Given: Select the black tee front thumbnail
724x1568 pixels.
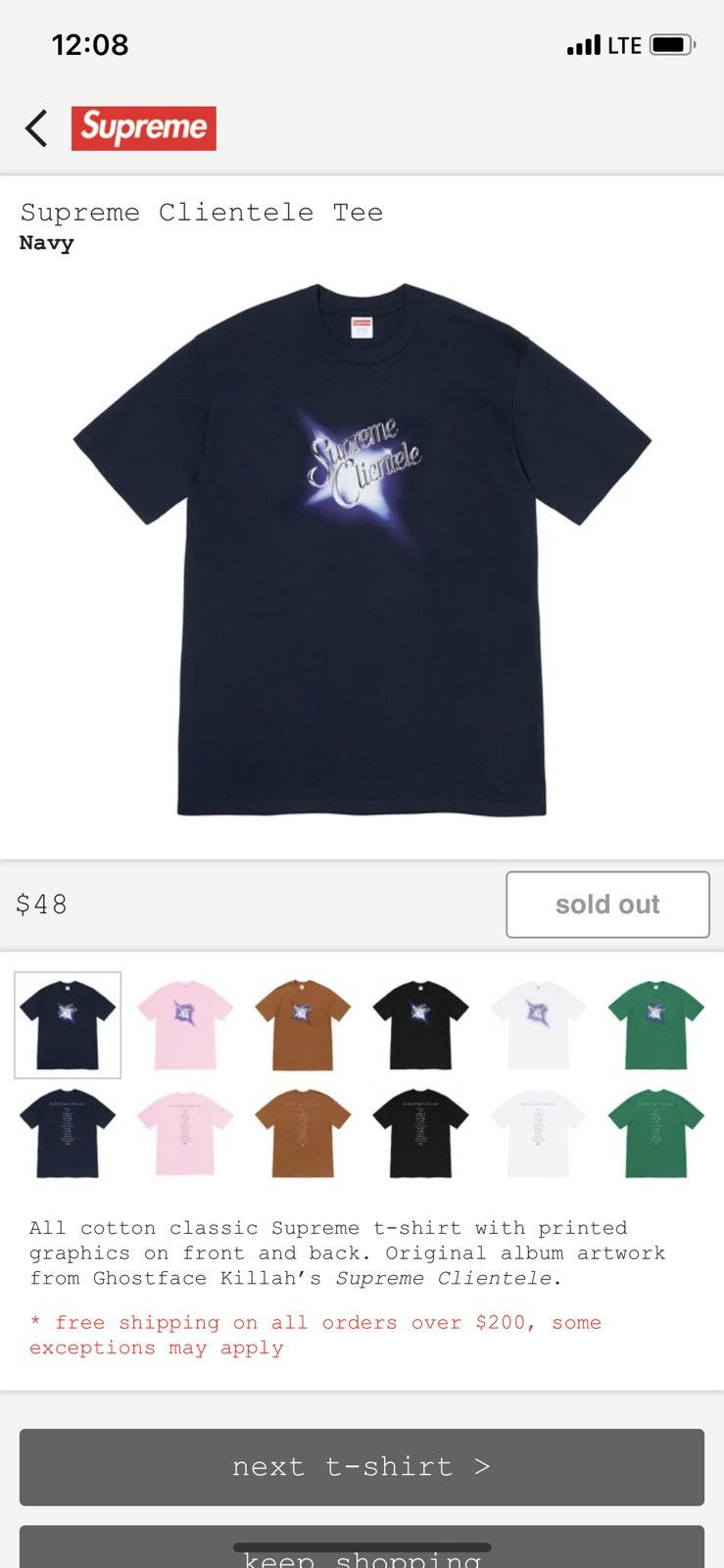Looking at the screenshot, I should [420, 1025].
